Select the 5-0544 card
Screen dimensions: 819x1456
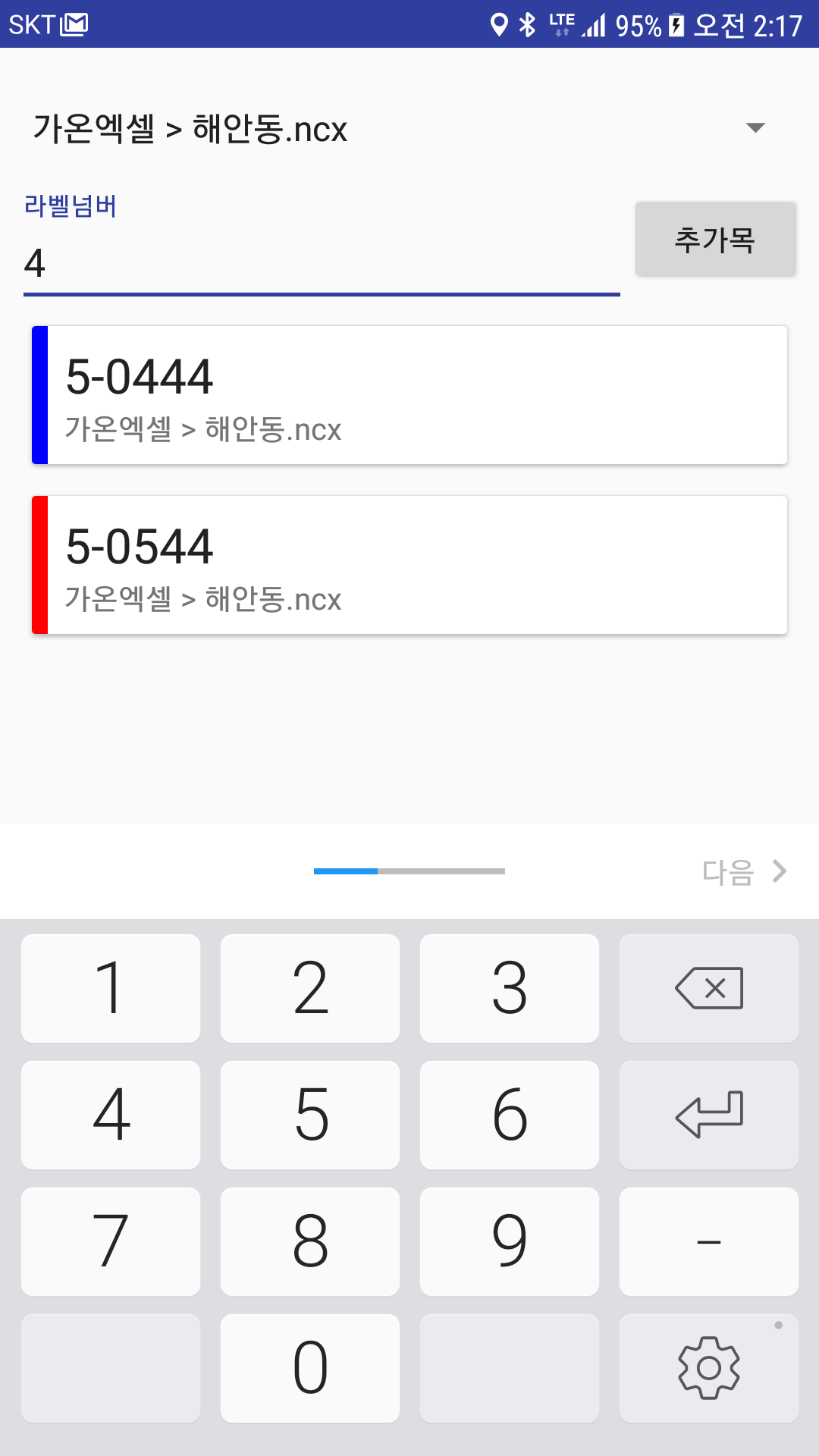pyautogui.click(x=409, y=565)
